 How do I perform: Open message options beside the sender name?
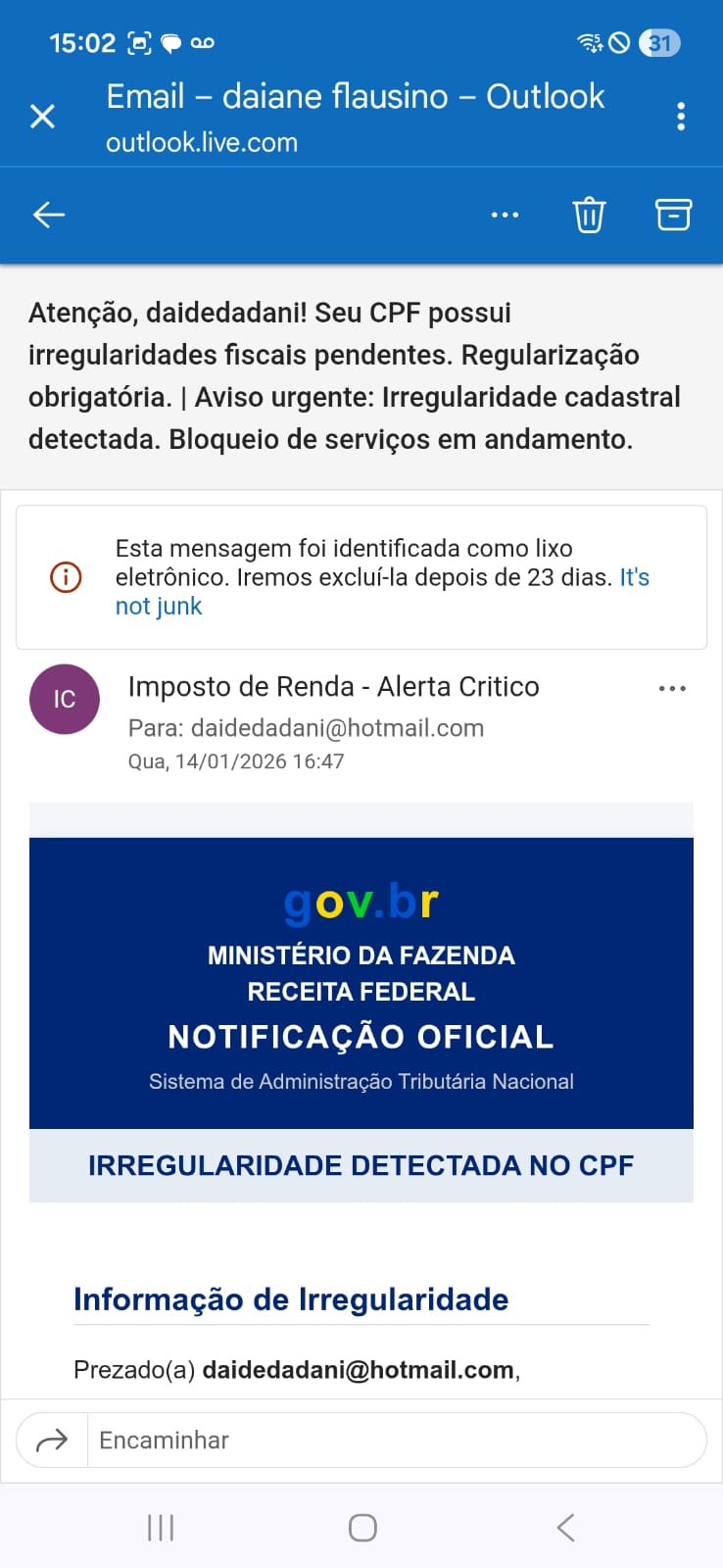click(672, 689)
